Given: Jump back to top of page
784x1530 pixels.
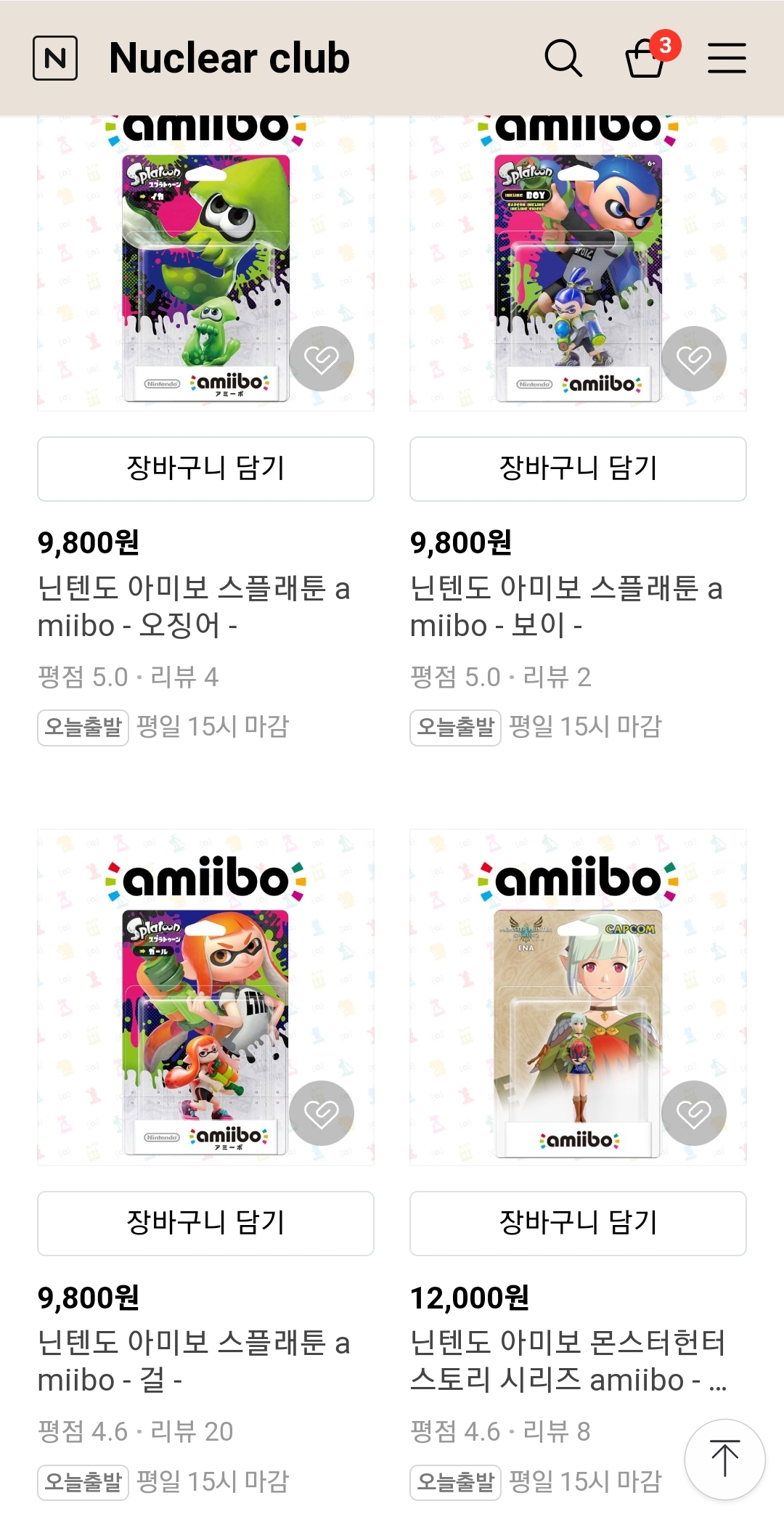Looking at the screenshot, I should click(x=724, y=1459).
